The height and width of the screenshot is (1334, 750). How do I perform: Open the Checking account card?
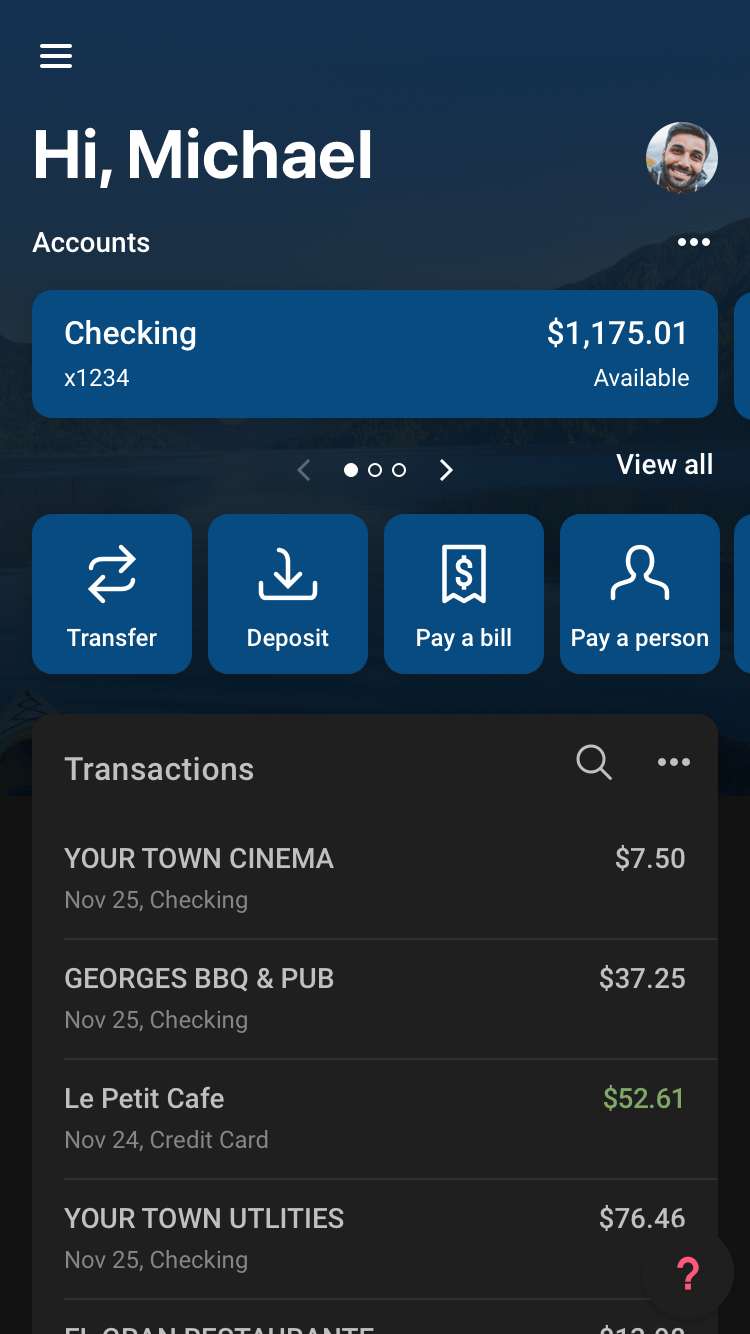375,354
